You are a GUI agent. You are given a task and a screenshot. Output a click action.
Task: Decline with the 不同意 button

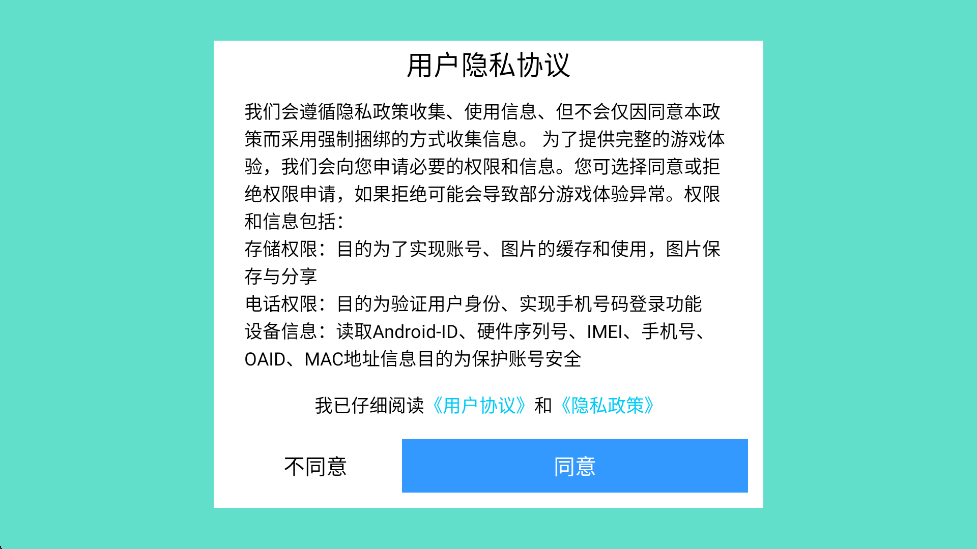coord(315,466)
